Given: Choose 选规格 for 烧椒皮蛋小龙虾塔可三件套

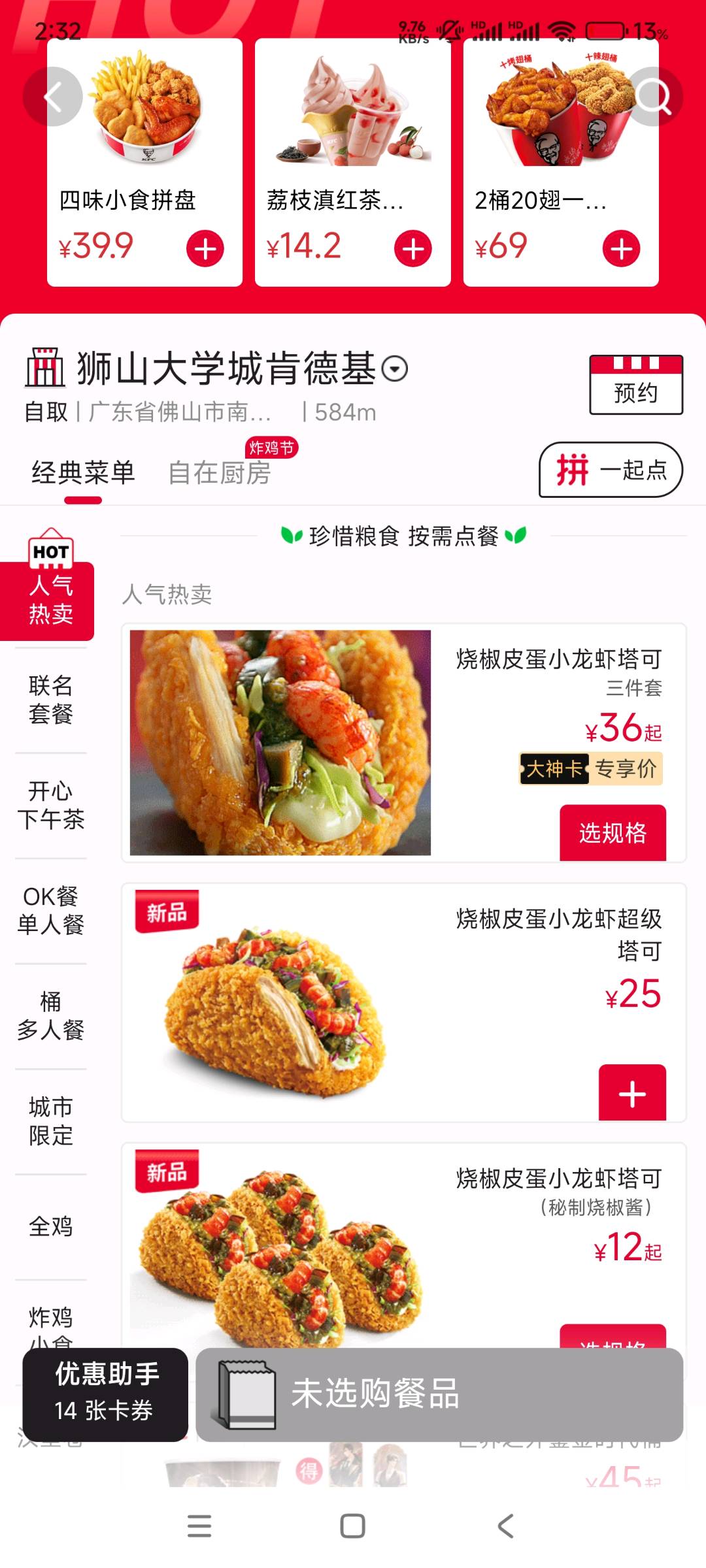Looking at the screenshot, I should pos(613,833).
